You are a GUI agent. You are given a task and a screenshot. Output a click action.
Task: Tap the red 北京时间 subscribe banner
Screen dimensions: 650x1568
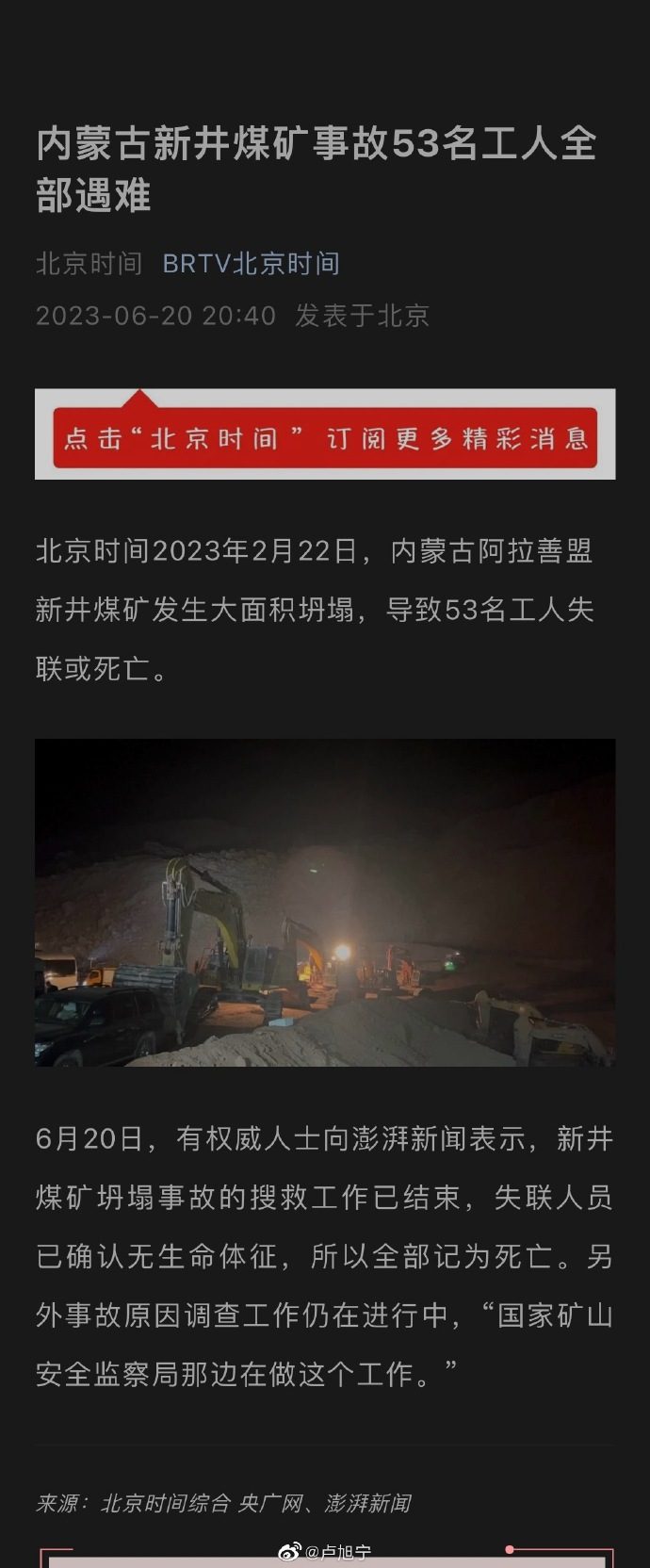click(325, 437)
